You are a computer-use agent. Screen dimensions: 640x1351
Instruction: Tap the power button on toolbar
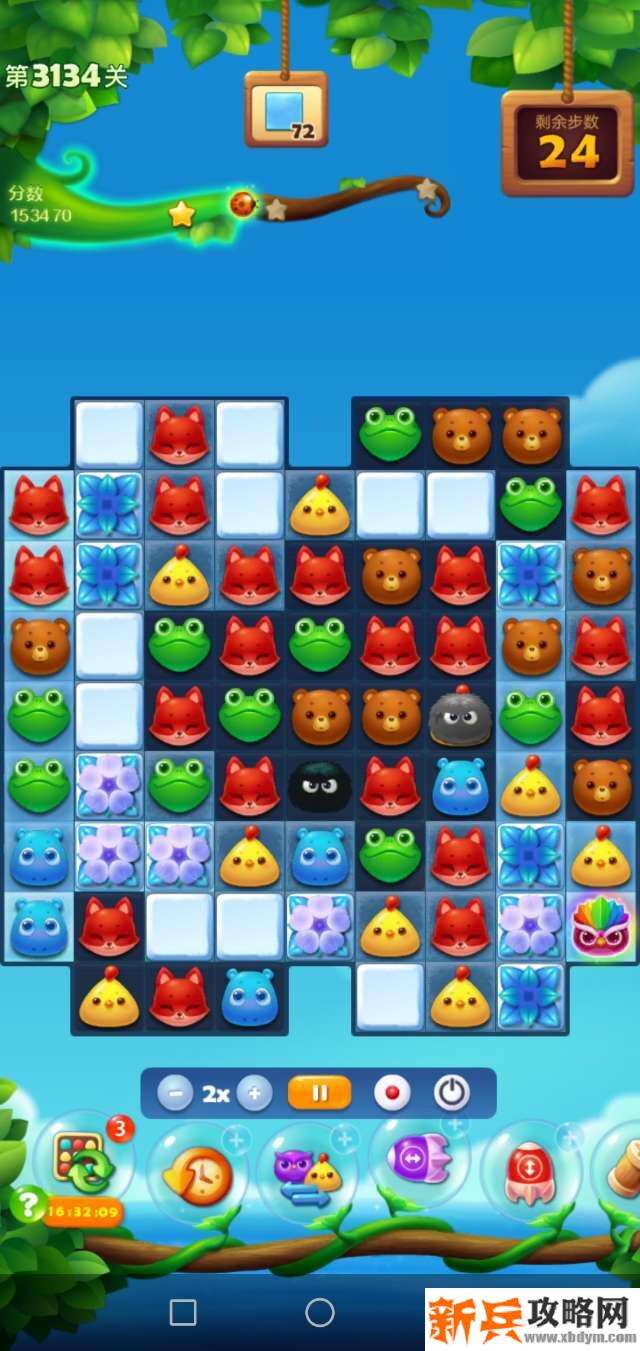coord(452,1093)
